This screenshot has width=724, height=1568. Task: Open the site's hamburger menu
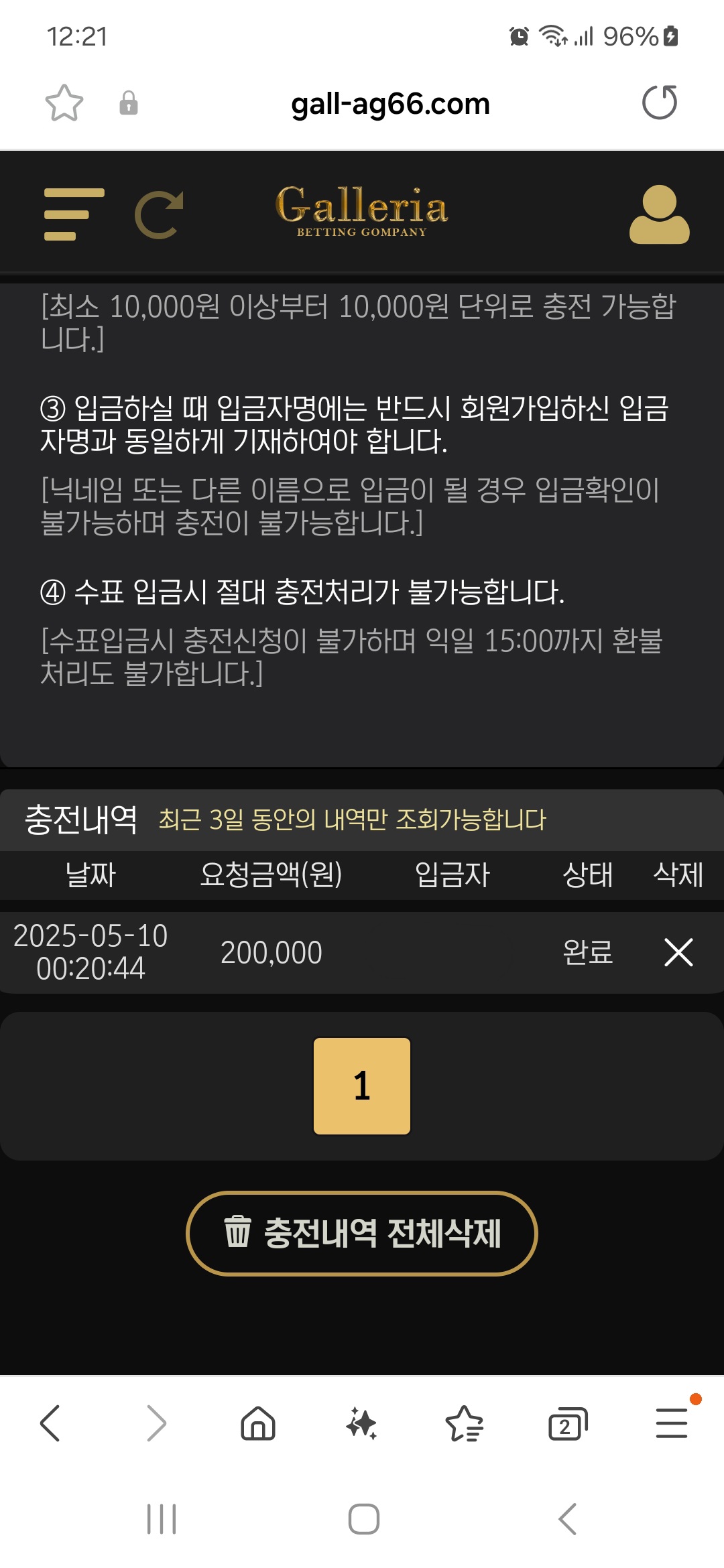pyautogui.click(x=74, y=214)
